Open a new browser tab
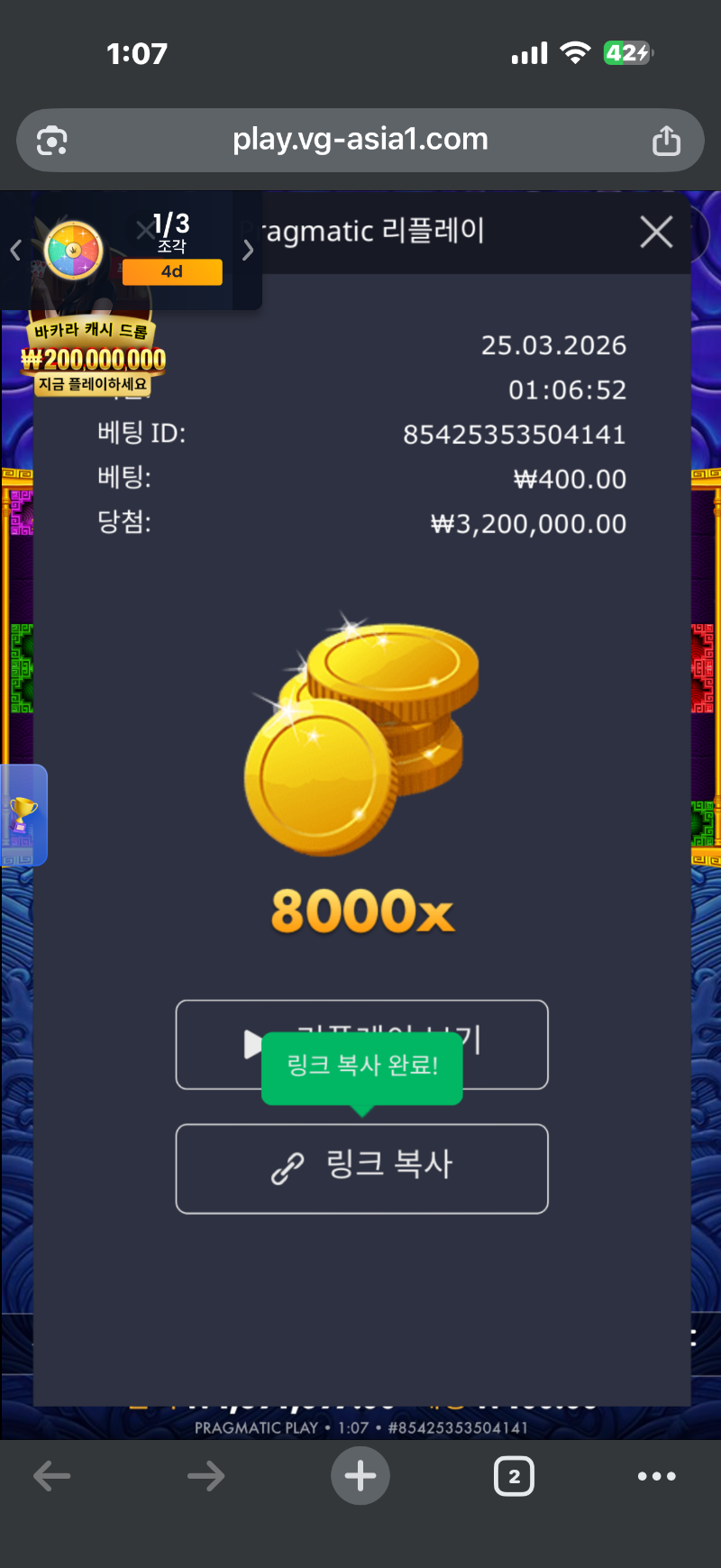Screen dimensions: 721x1568 (360, 1476)
